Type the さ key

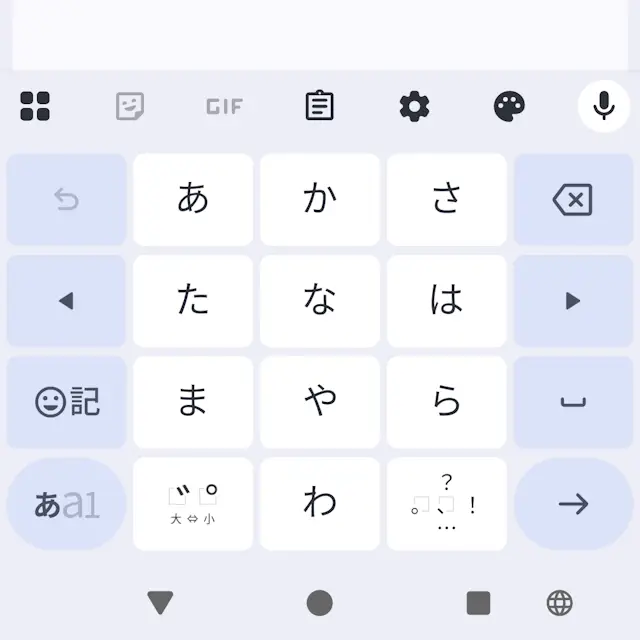[446, 200]
